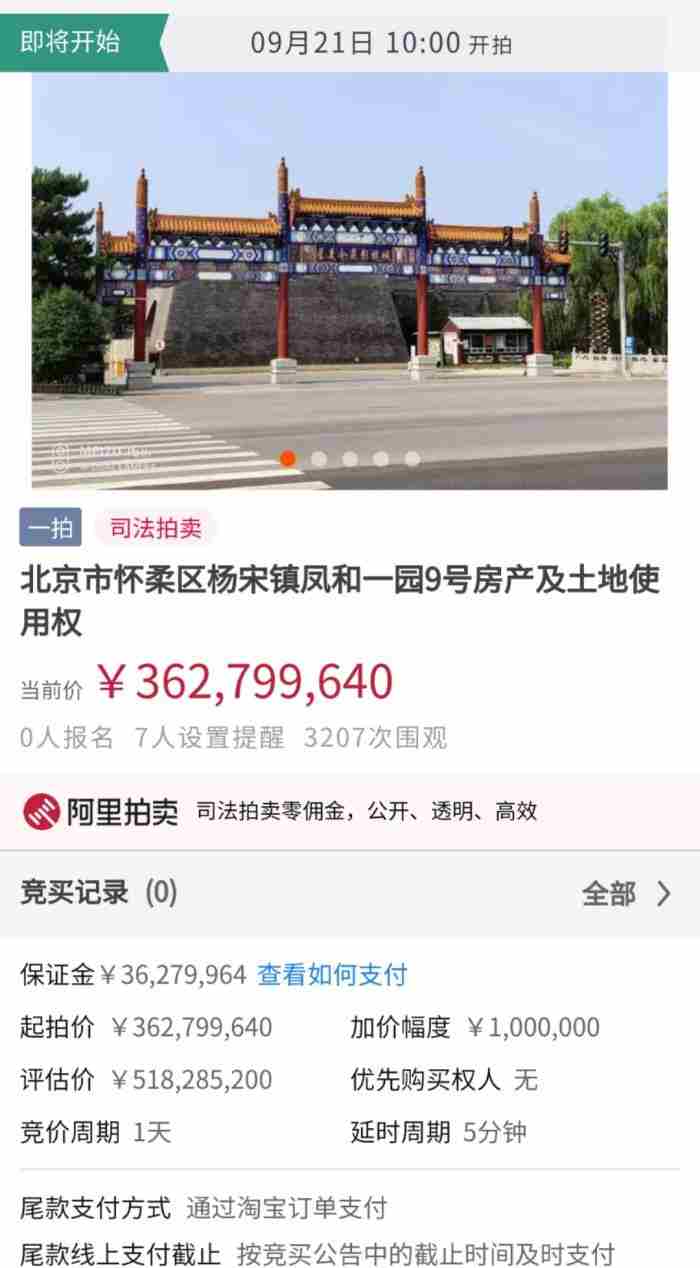View how to pay the deposit (查看如何支付)
Screen dimensions: 700x1268
(x=332, y=975)
